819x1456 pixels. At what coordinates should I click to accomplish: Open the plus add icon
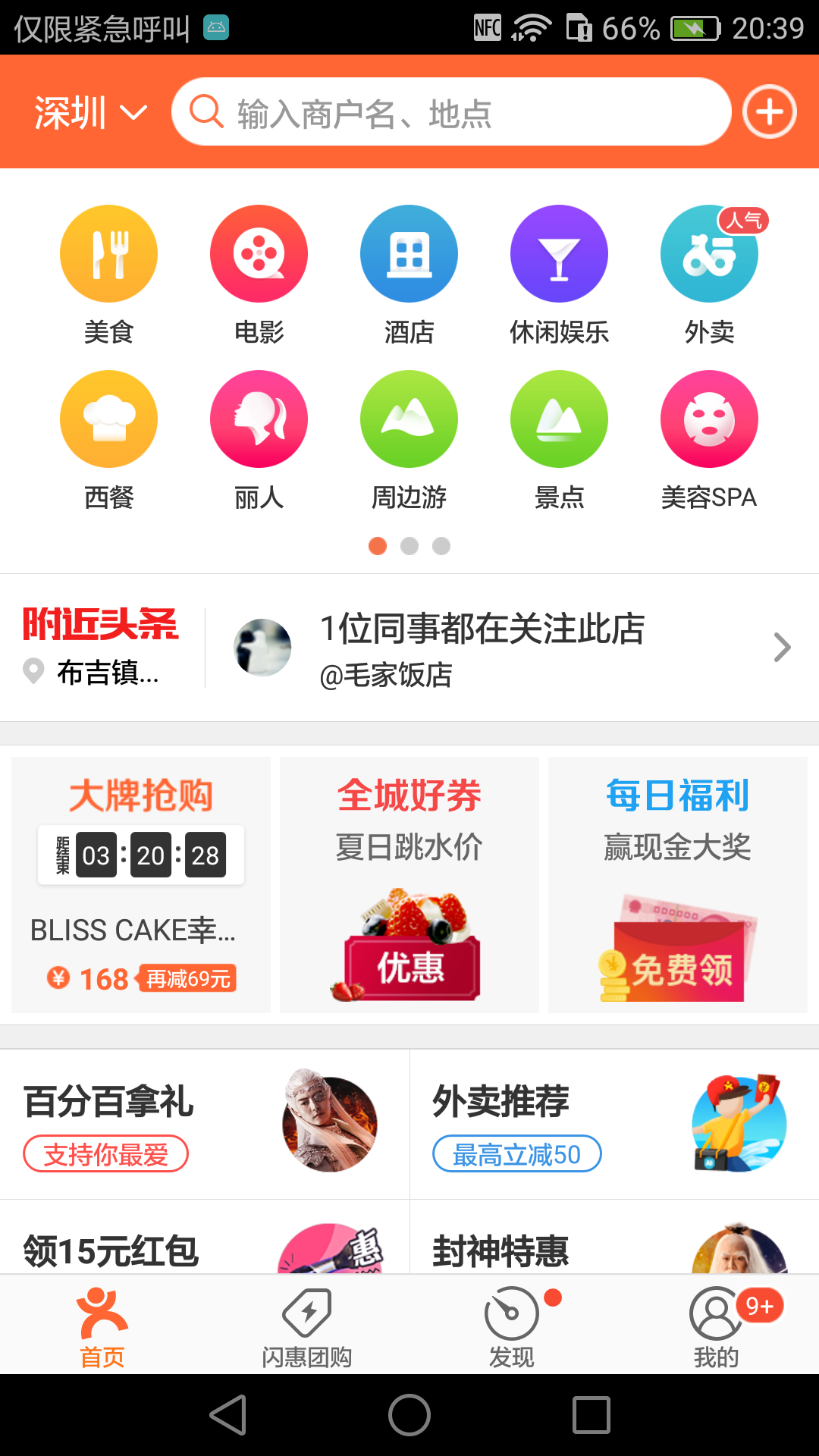coord(769,112)
